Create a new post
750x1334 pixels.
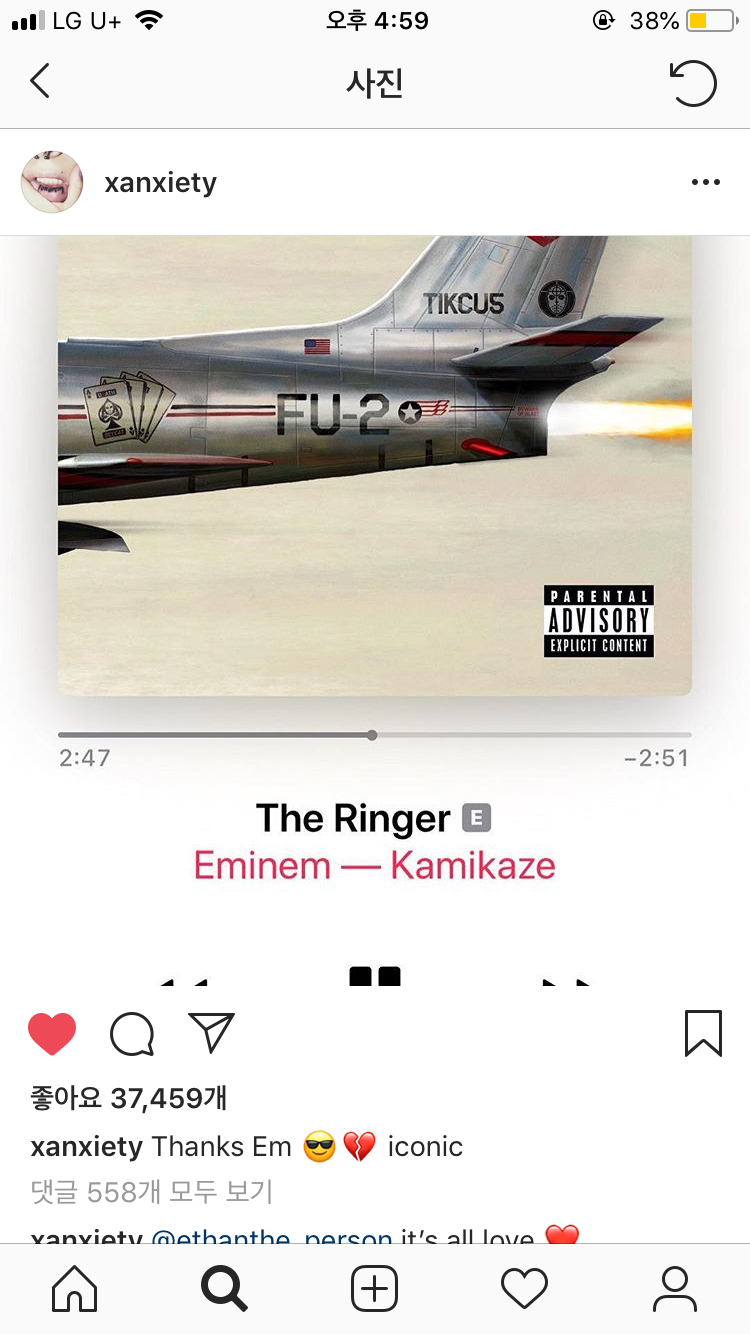click(x=375, y=1289)
